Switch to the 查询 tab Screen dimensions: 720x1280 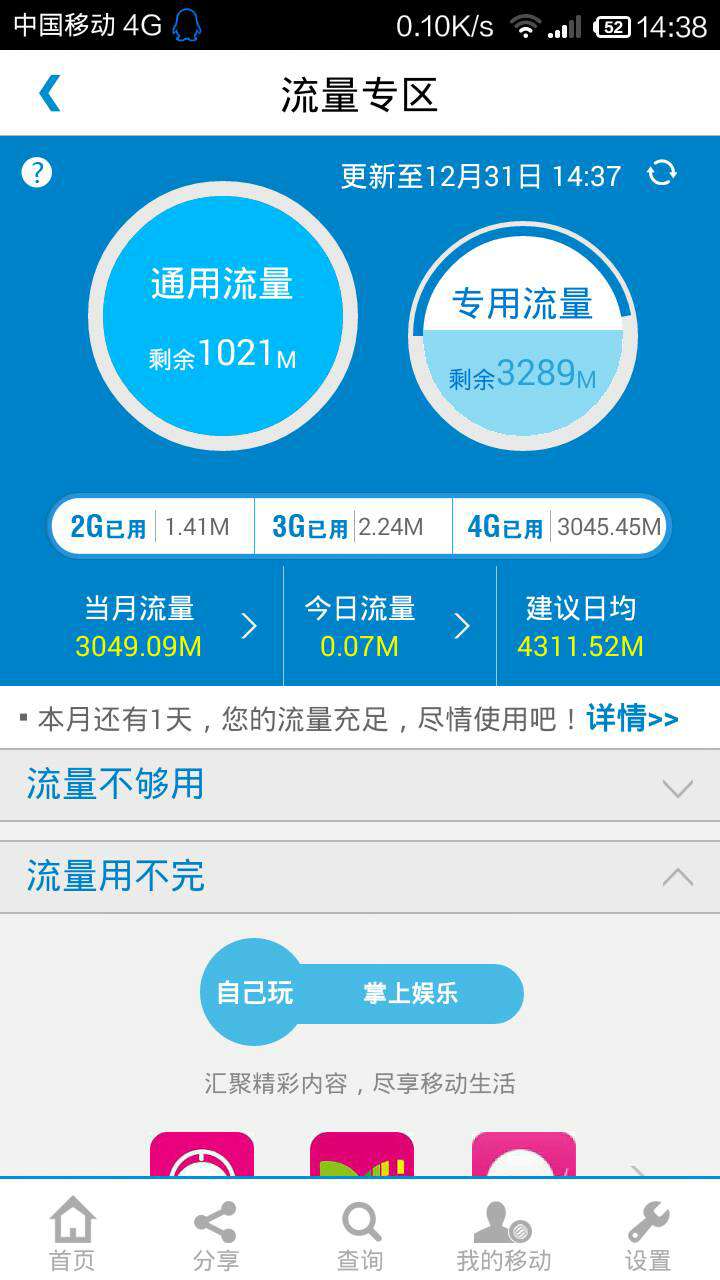360,1235
